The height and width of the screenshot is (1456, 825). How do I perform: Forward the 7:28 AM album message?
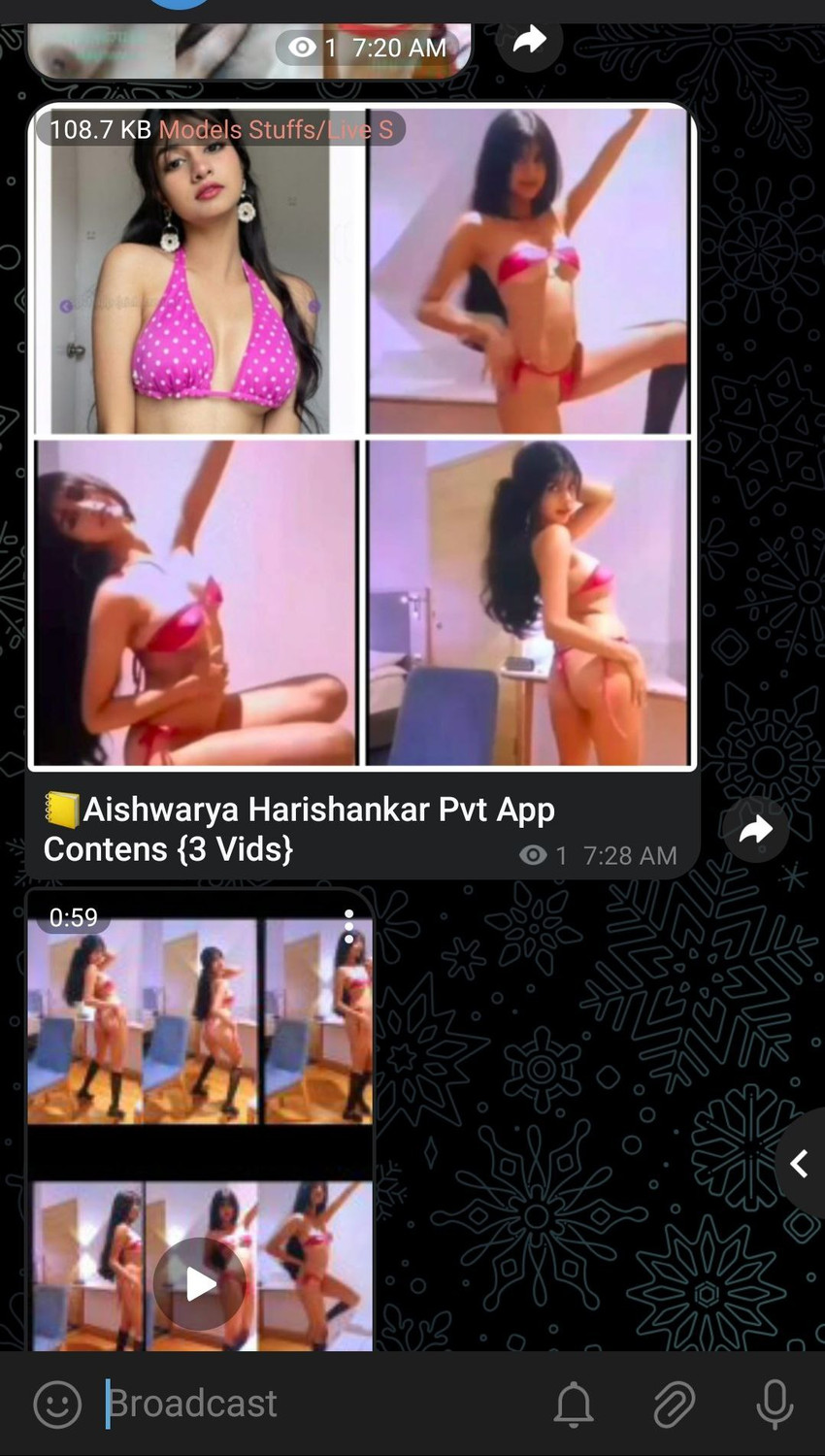(755, 830)
